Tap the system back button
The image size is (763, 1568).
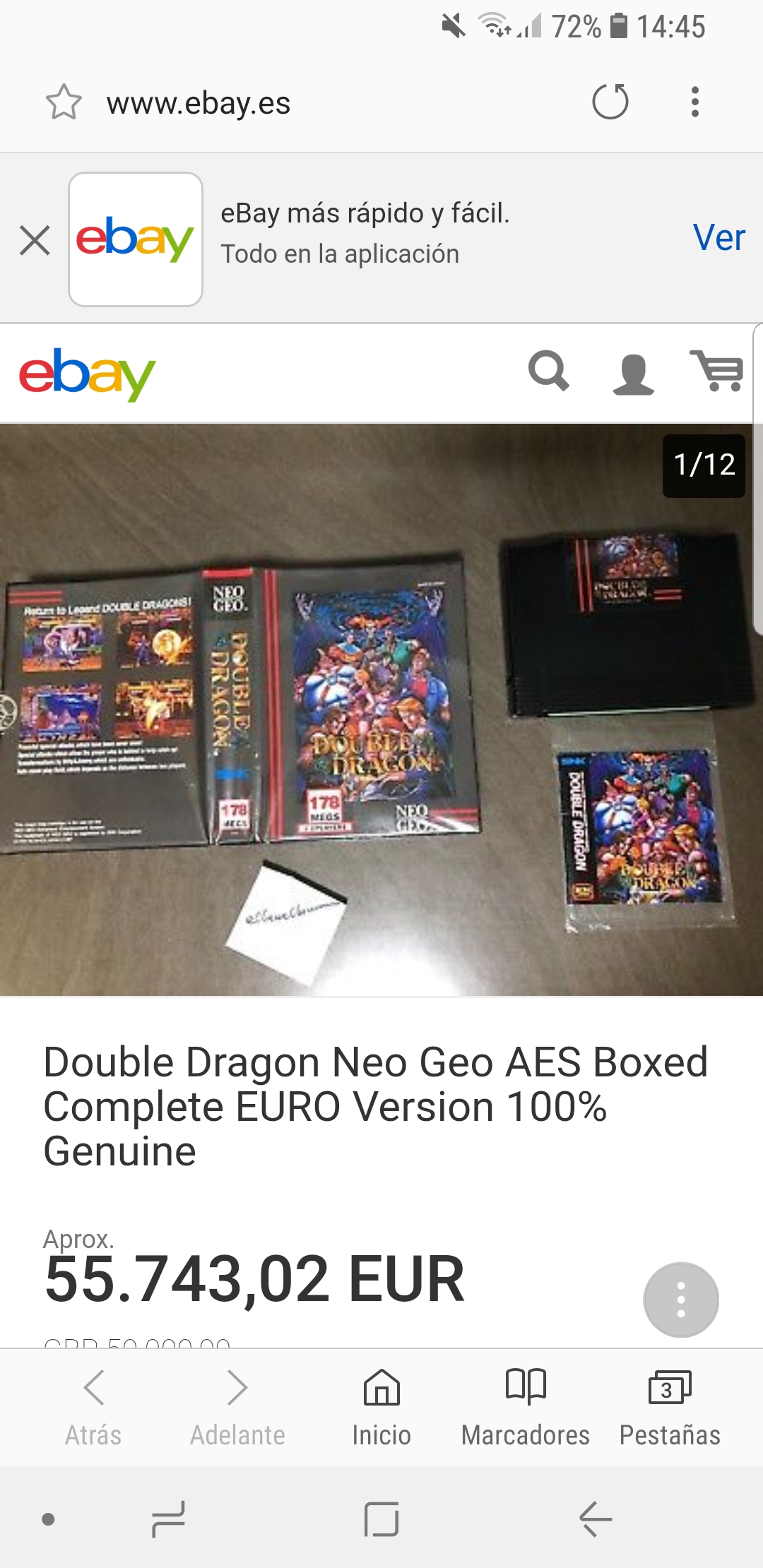[x=595, y=1519]
